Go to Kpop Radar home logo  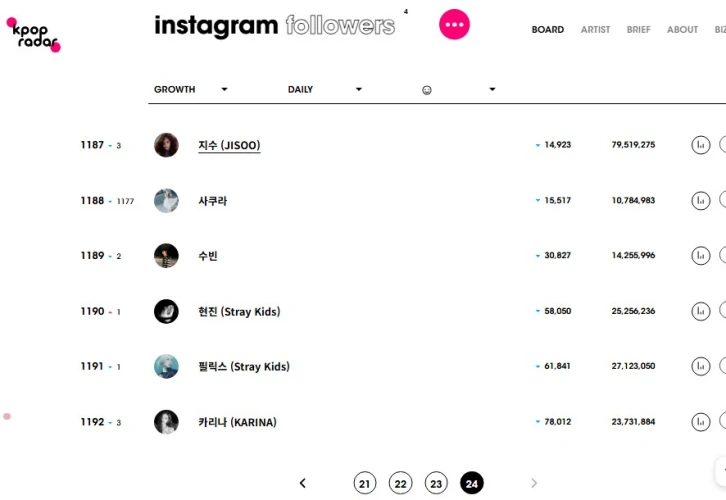point(33,34)
